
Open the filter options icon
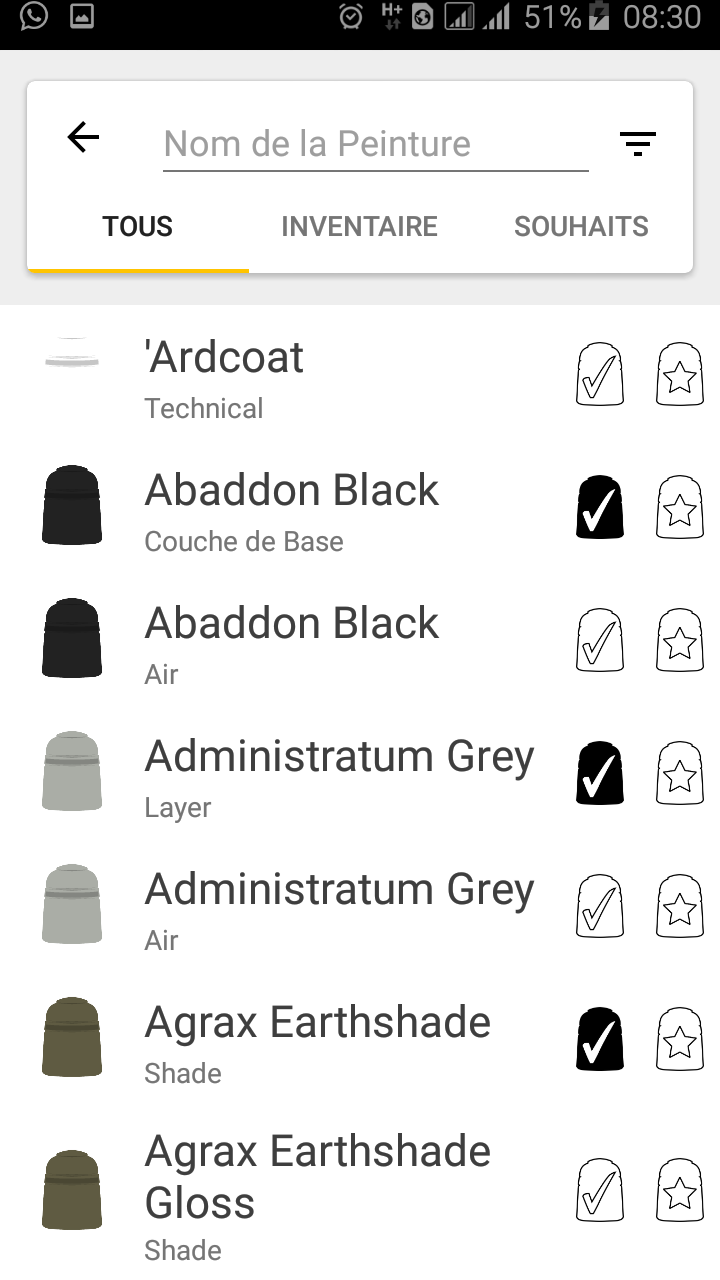637,144
